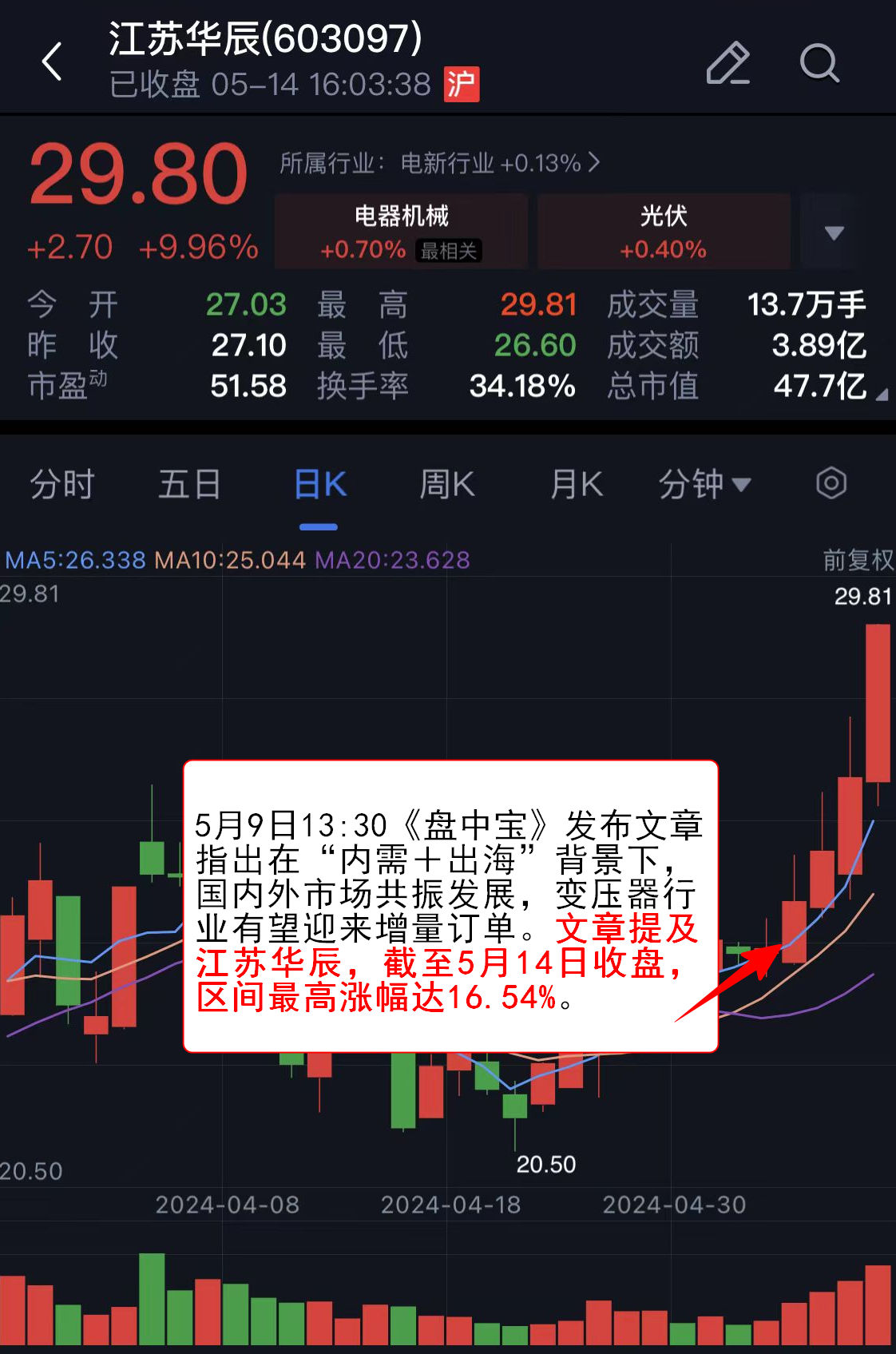Switch to the 月K chart tab
The image size is (896, 1354).
click(576, 485)
